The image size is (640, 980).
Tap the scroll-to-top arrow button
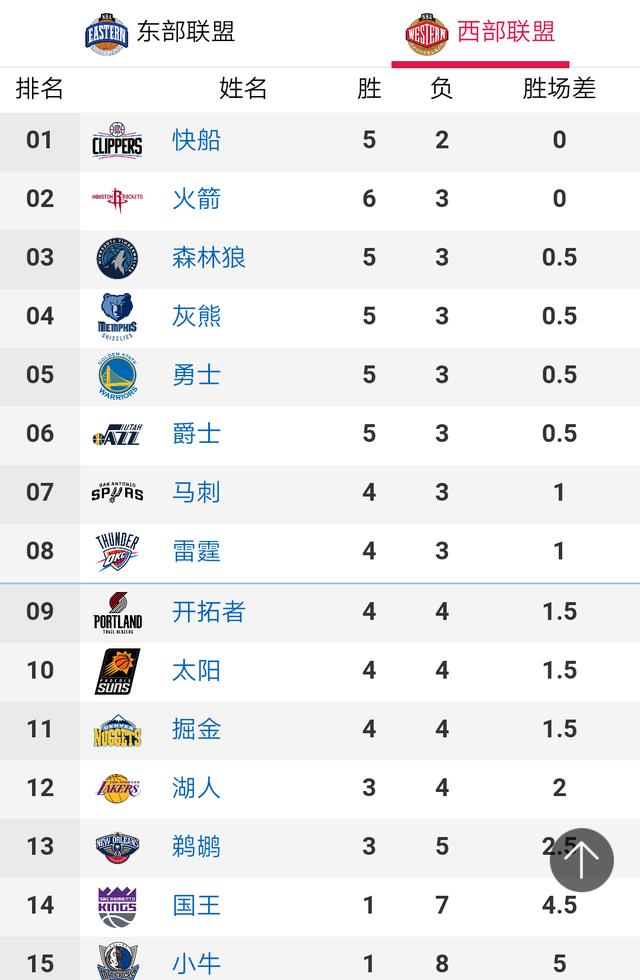click(x=581, y=860)
